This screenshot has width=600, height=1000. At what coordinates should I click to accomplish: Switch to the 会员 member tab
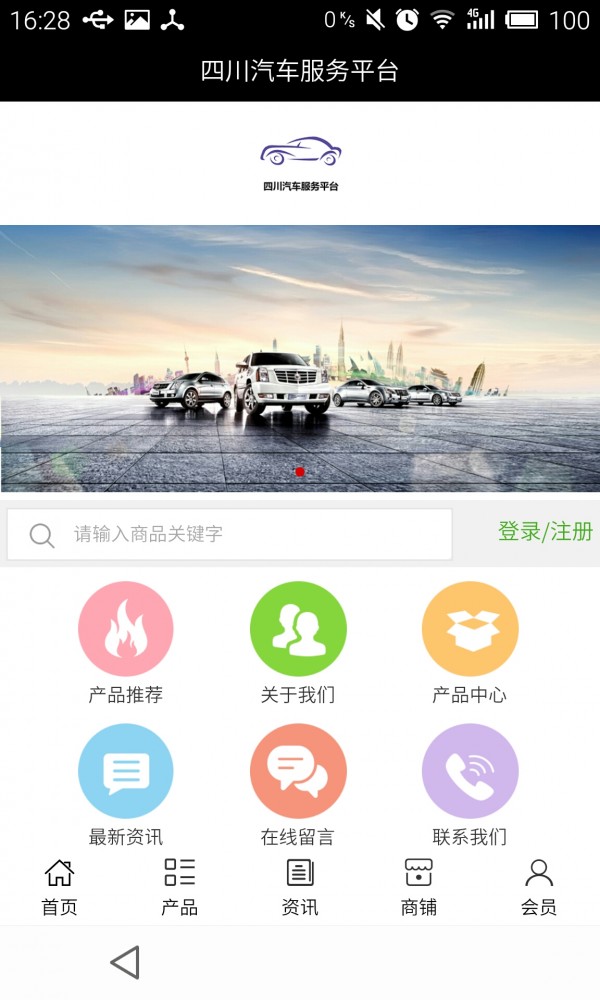(539, 886)
